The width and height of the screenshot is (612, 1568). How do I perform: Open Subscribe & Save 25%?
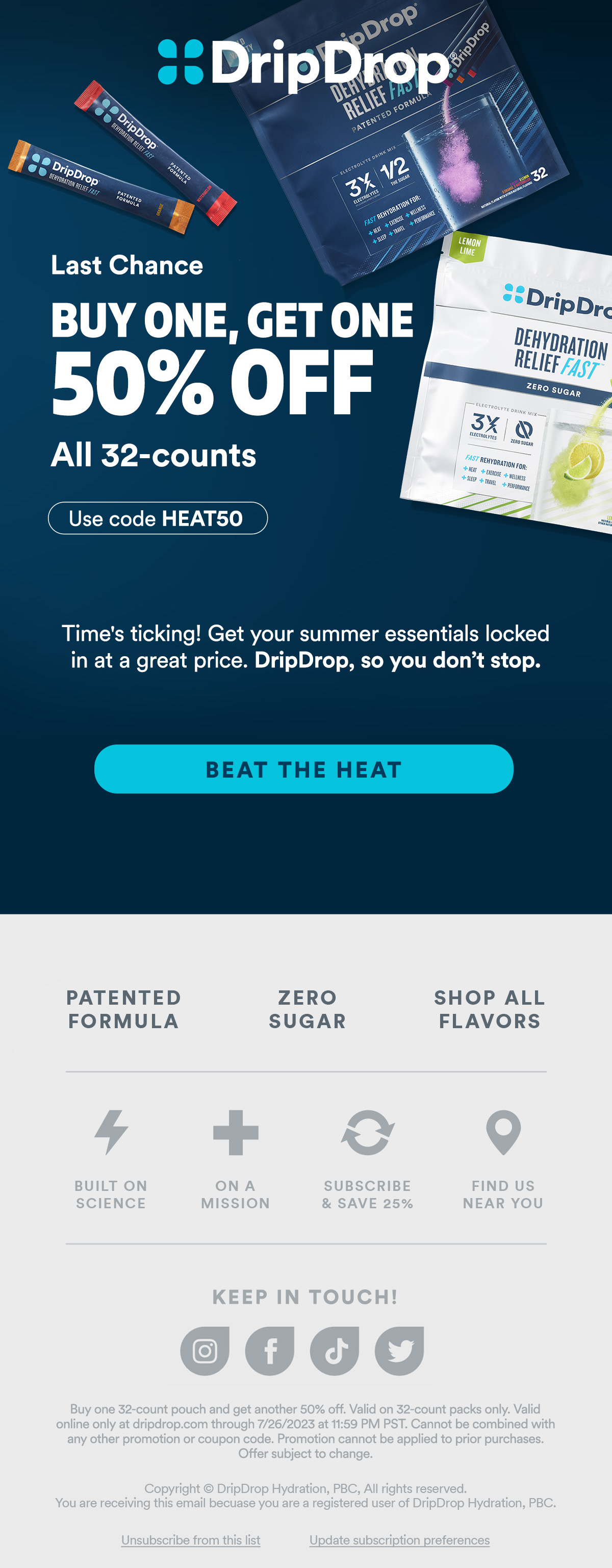[x=367, y=1160]
